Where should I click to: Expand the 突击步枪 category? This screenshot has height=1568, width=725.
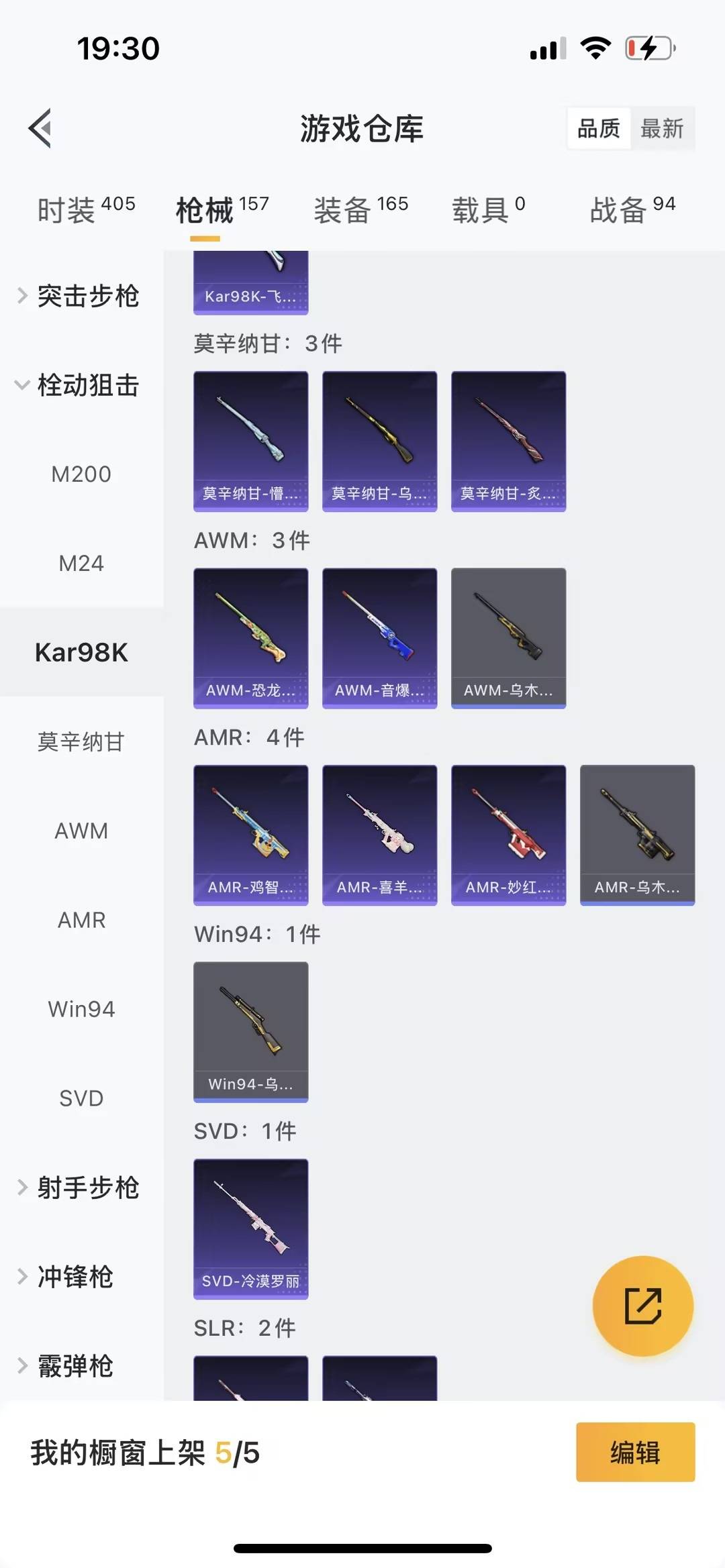pyautogui.click(x=81, y=296)
